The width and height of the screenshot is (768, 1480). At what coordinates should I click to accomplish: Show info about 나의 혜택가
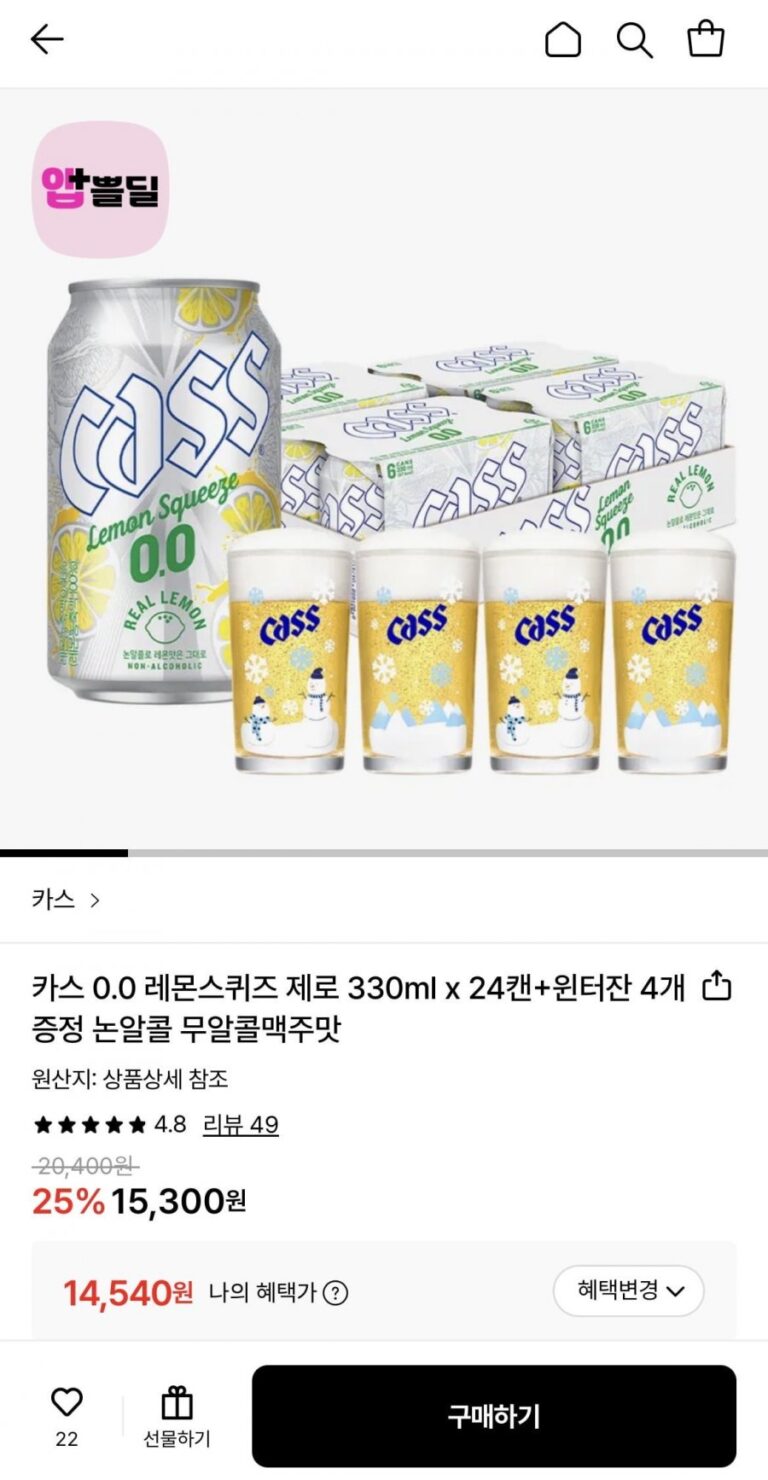335,1293
